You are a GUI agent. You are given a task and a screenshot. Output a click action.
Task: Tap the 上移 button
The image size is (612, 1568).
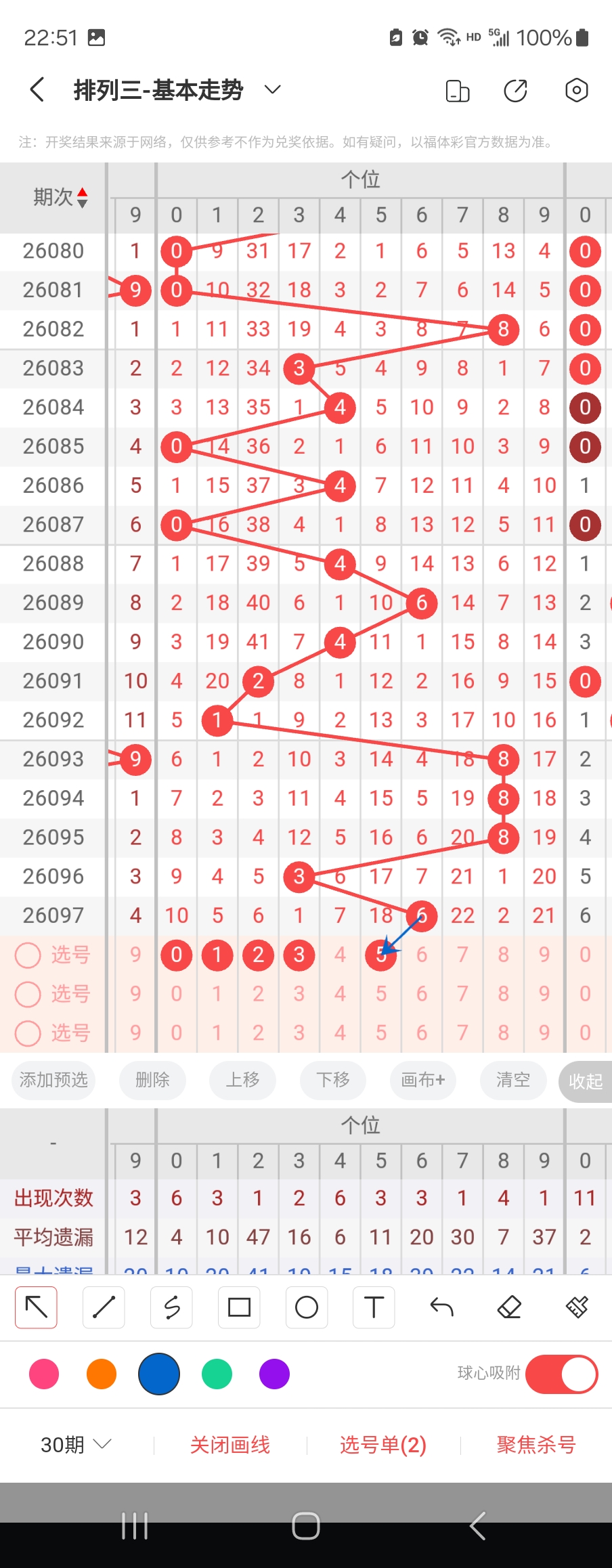(242, 1080)
